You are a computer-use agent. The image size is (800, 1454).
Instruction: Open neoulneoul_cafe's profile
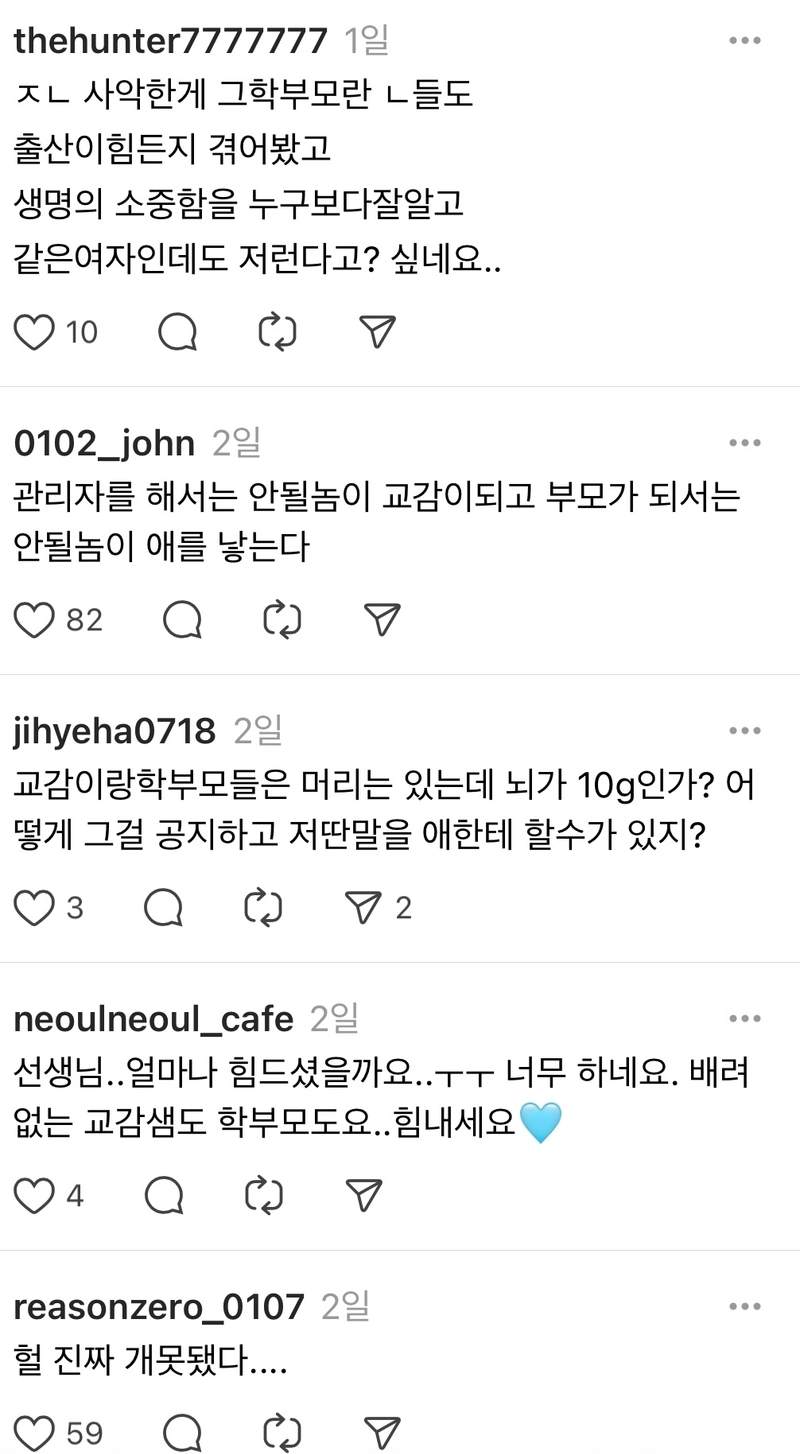pos(153,1019)
